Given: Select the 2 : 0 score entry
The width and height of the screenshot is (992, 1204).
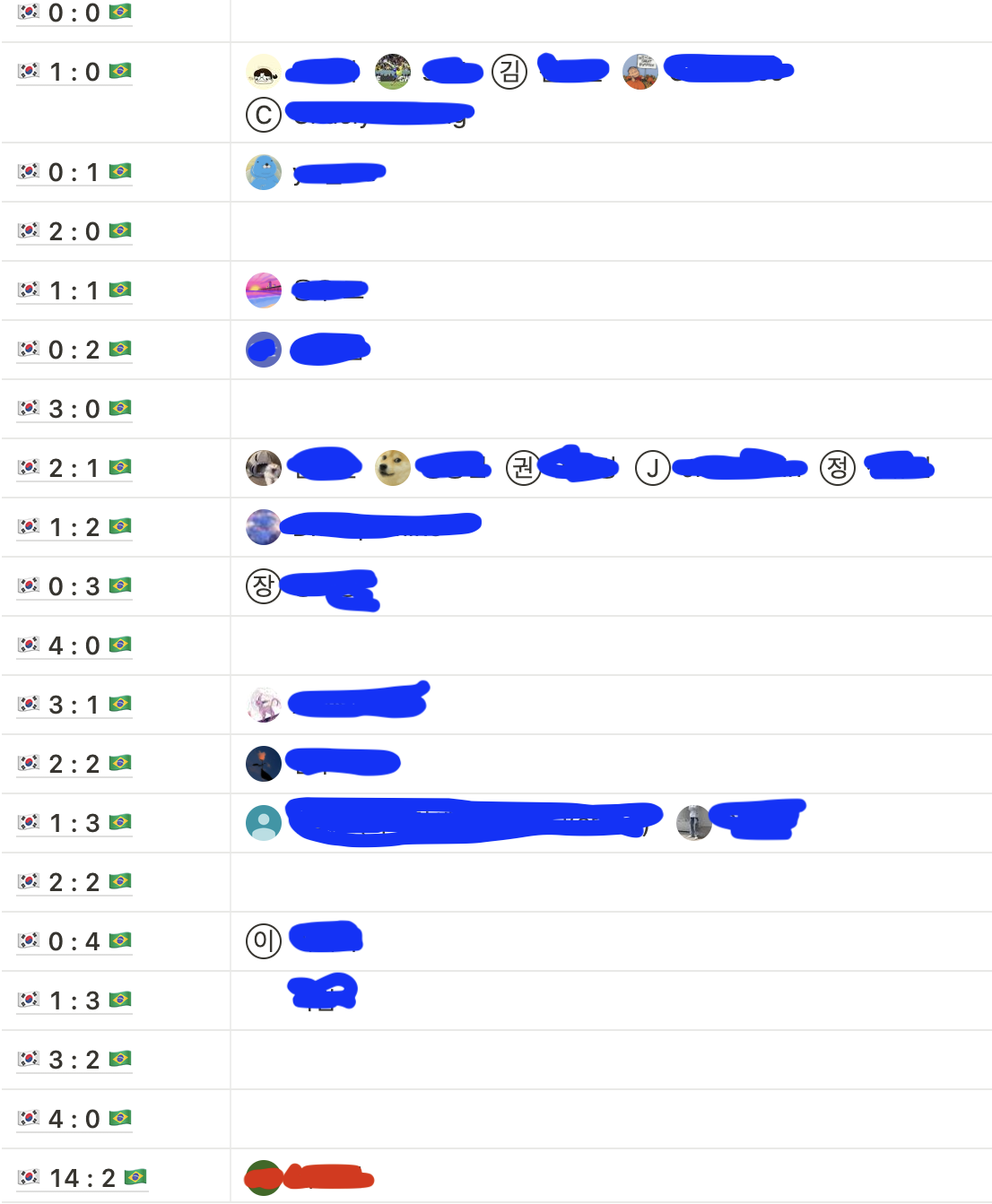Looking at the screenshot, I should [x=74, y=231].
